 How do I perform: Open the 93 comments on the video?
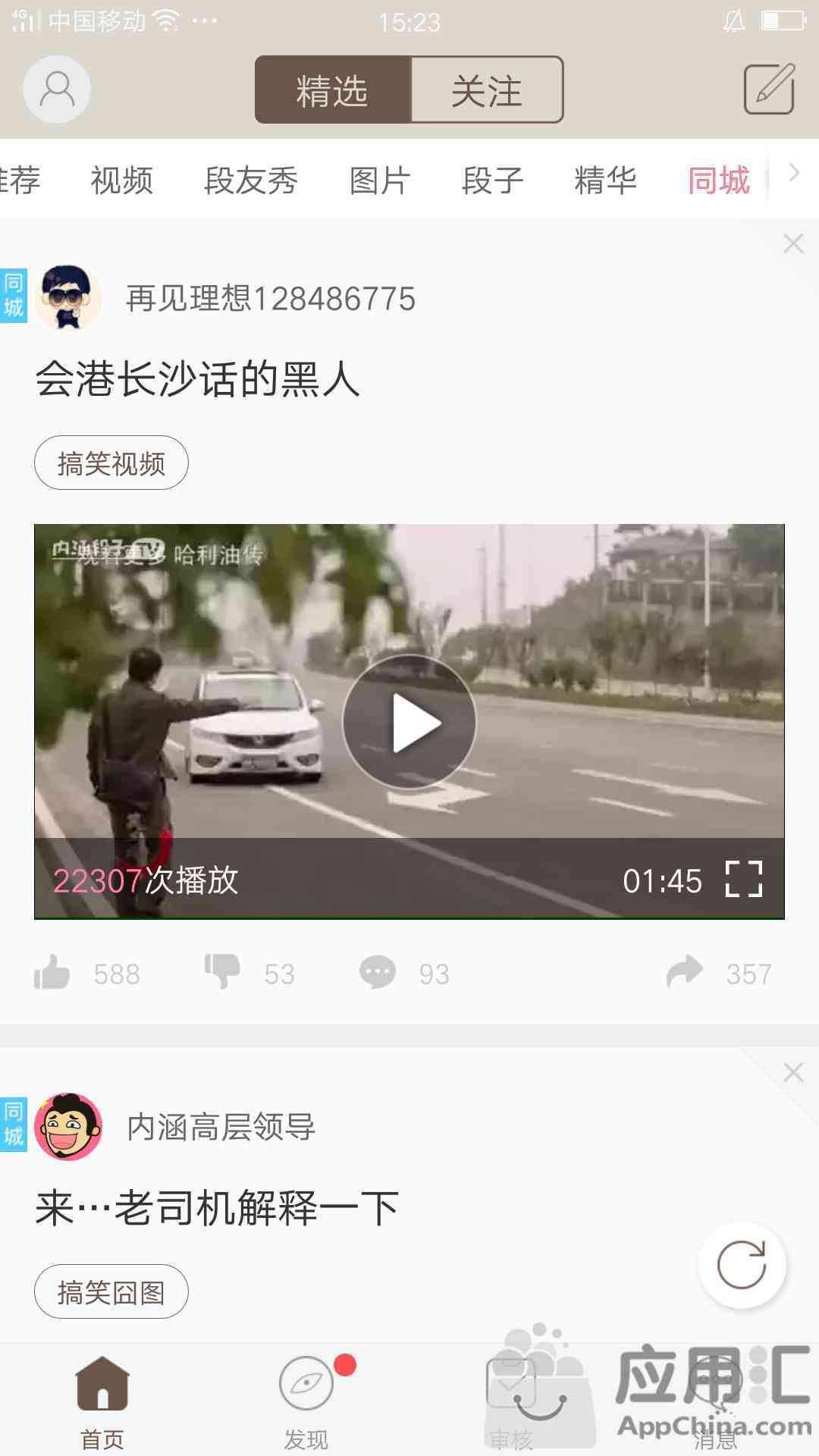point(378,972)
